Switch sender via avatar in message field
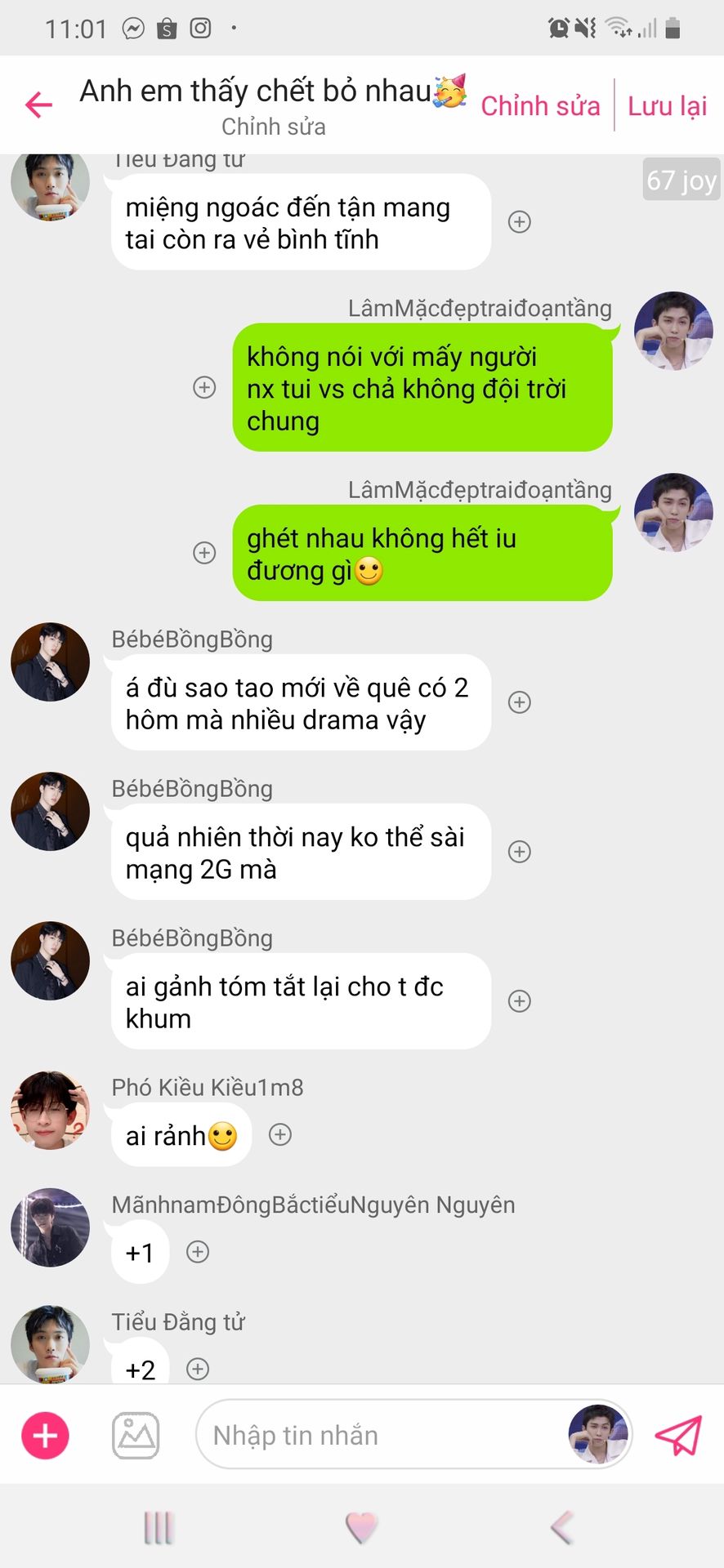This screenshot has width=724, height=1568. (597, 1434)
